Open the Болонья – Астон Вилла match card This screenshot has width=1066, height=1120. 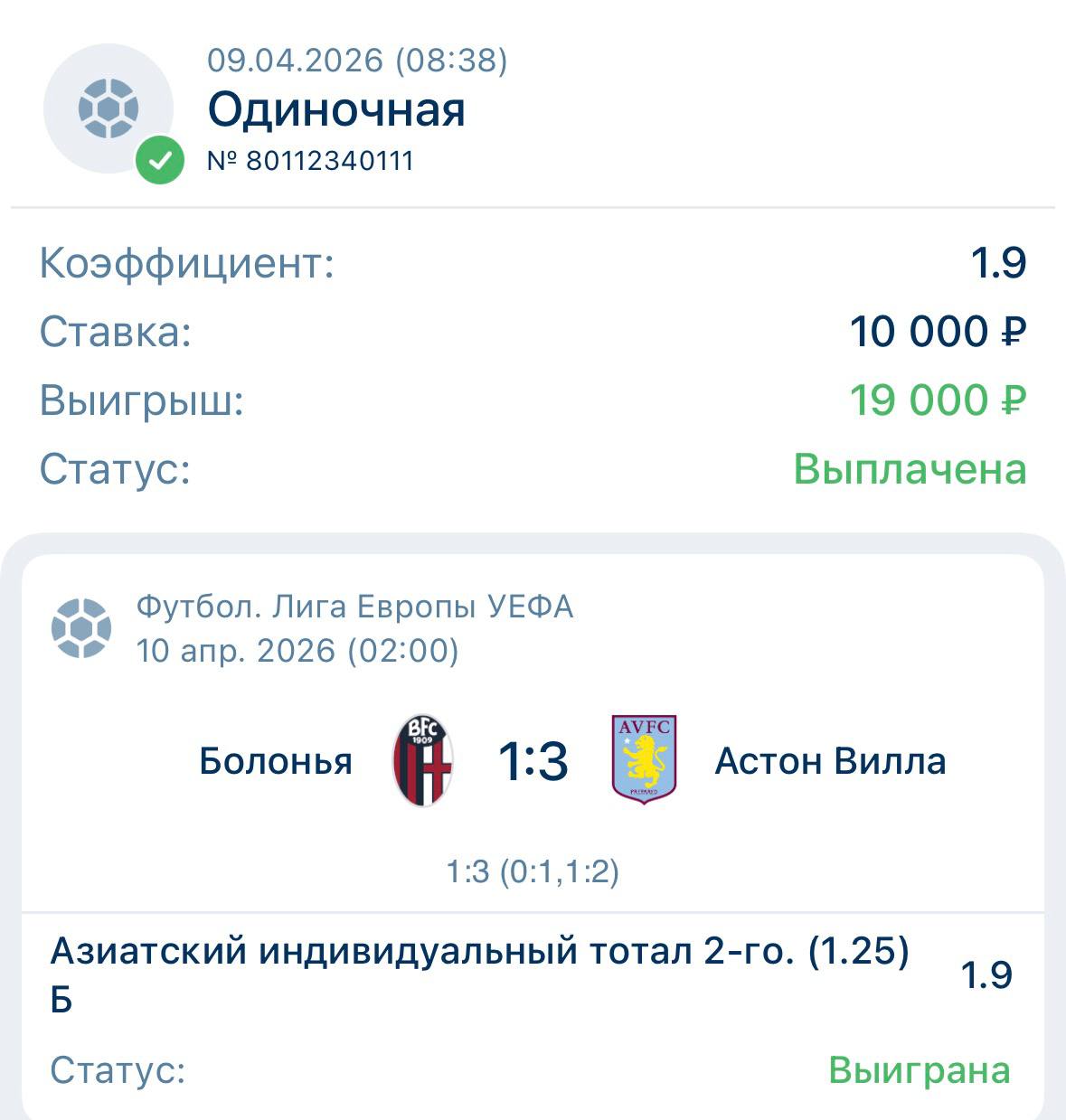pyautogui.click(x=533, y=761)
